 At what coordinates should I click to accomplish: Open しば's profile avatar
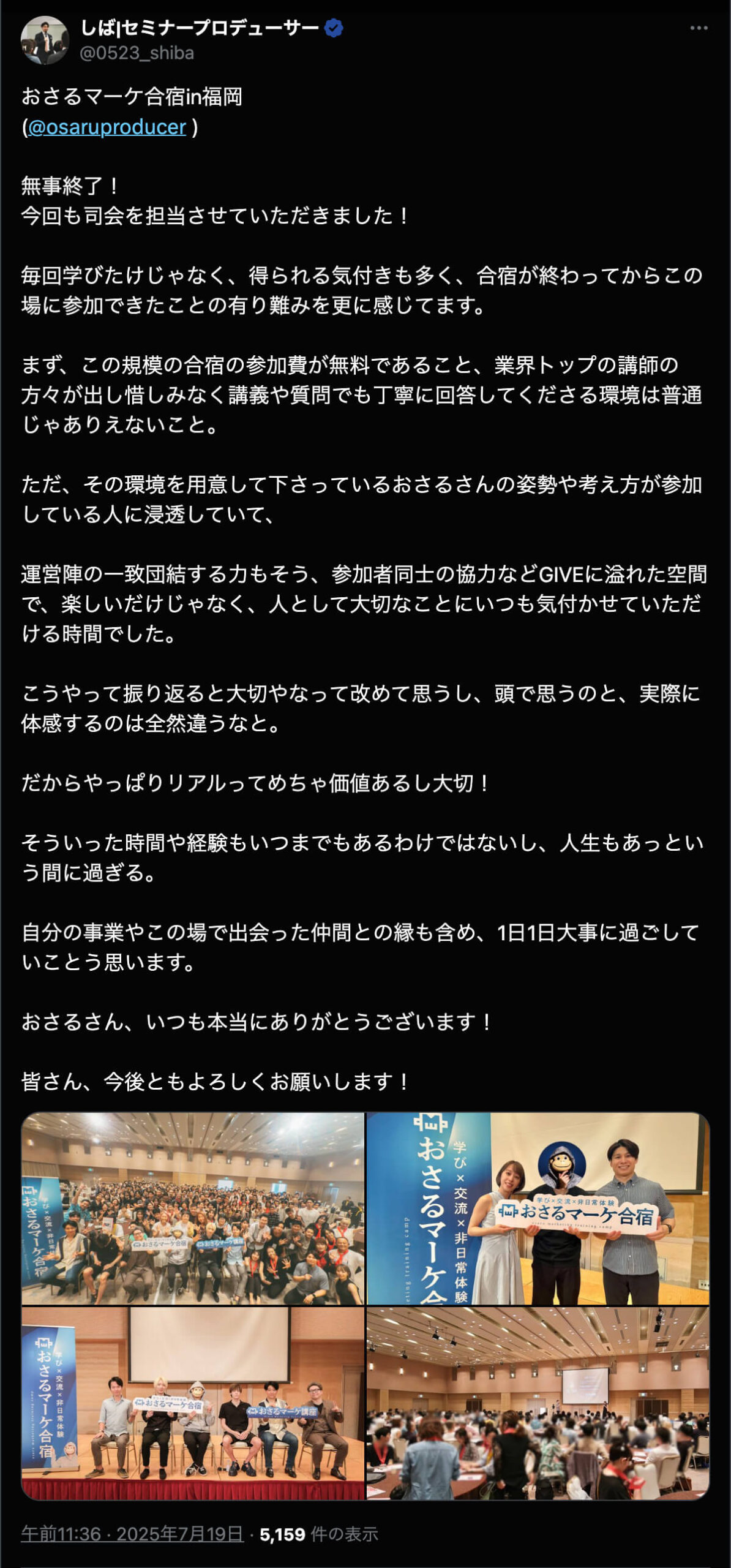(44, 40)
